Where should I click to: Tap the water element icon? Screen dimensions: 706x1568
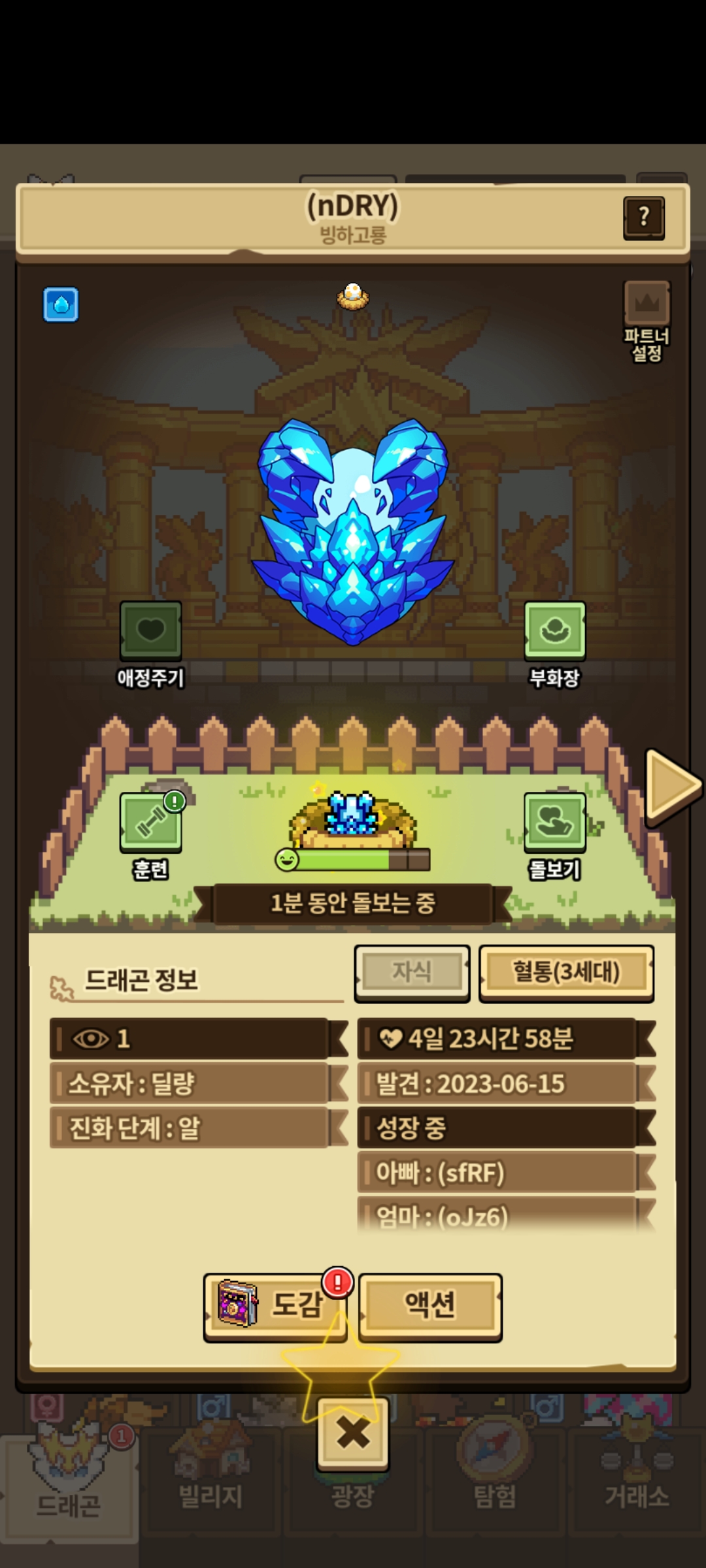point(61,304)
